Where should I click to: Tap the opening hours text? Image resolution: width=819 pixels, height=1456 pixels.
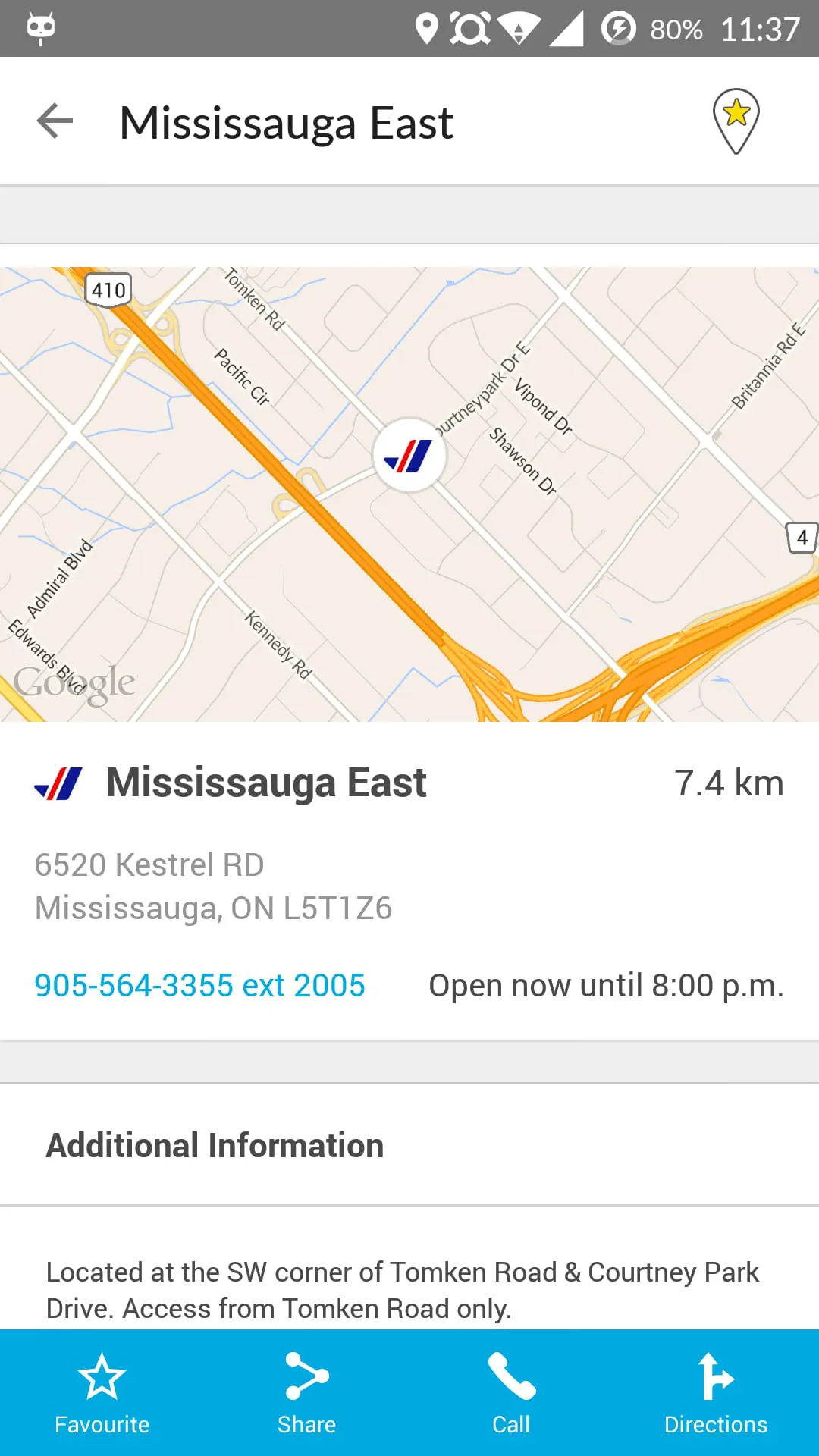click(x=605, y=984)
